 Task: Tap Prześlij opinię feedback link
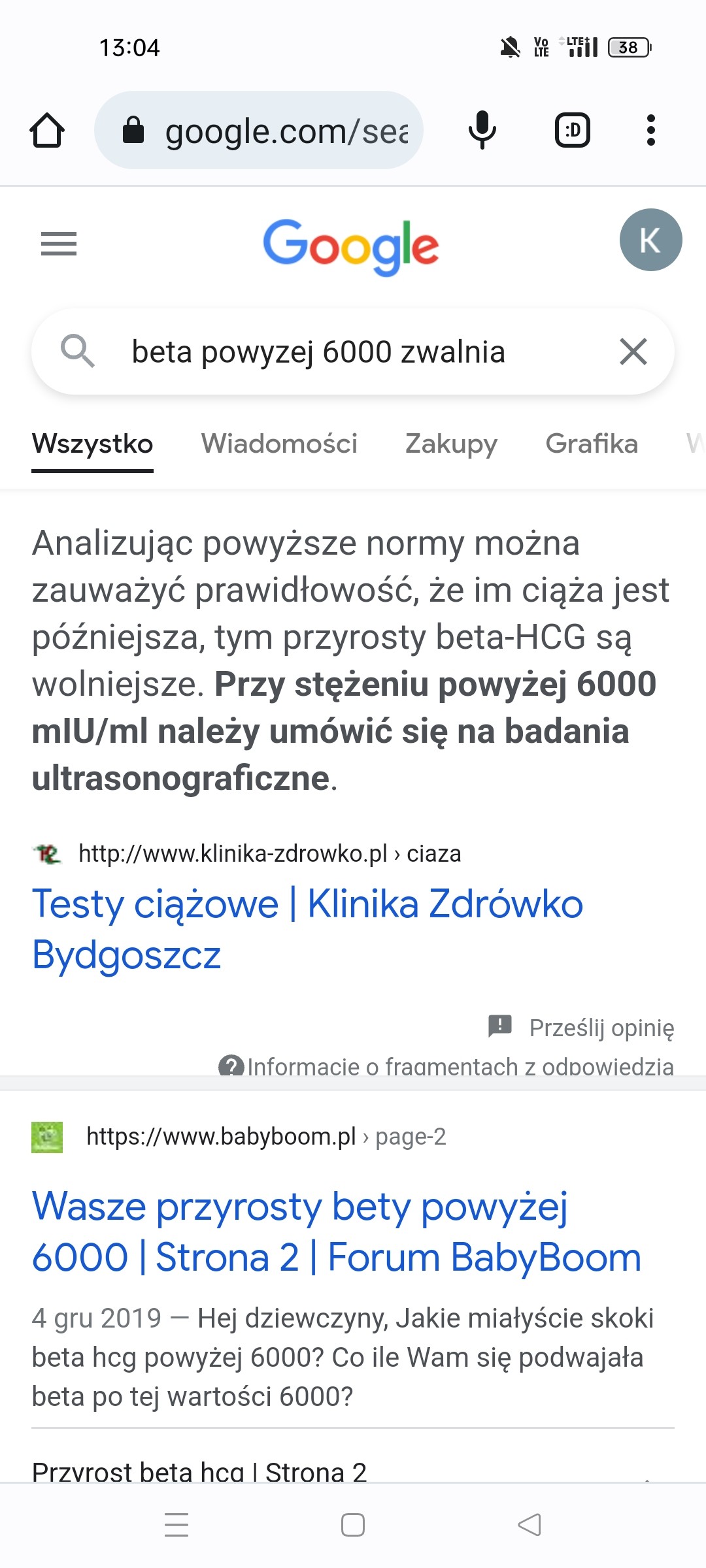pyautogui.click(x=601, y=1028)
